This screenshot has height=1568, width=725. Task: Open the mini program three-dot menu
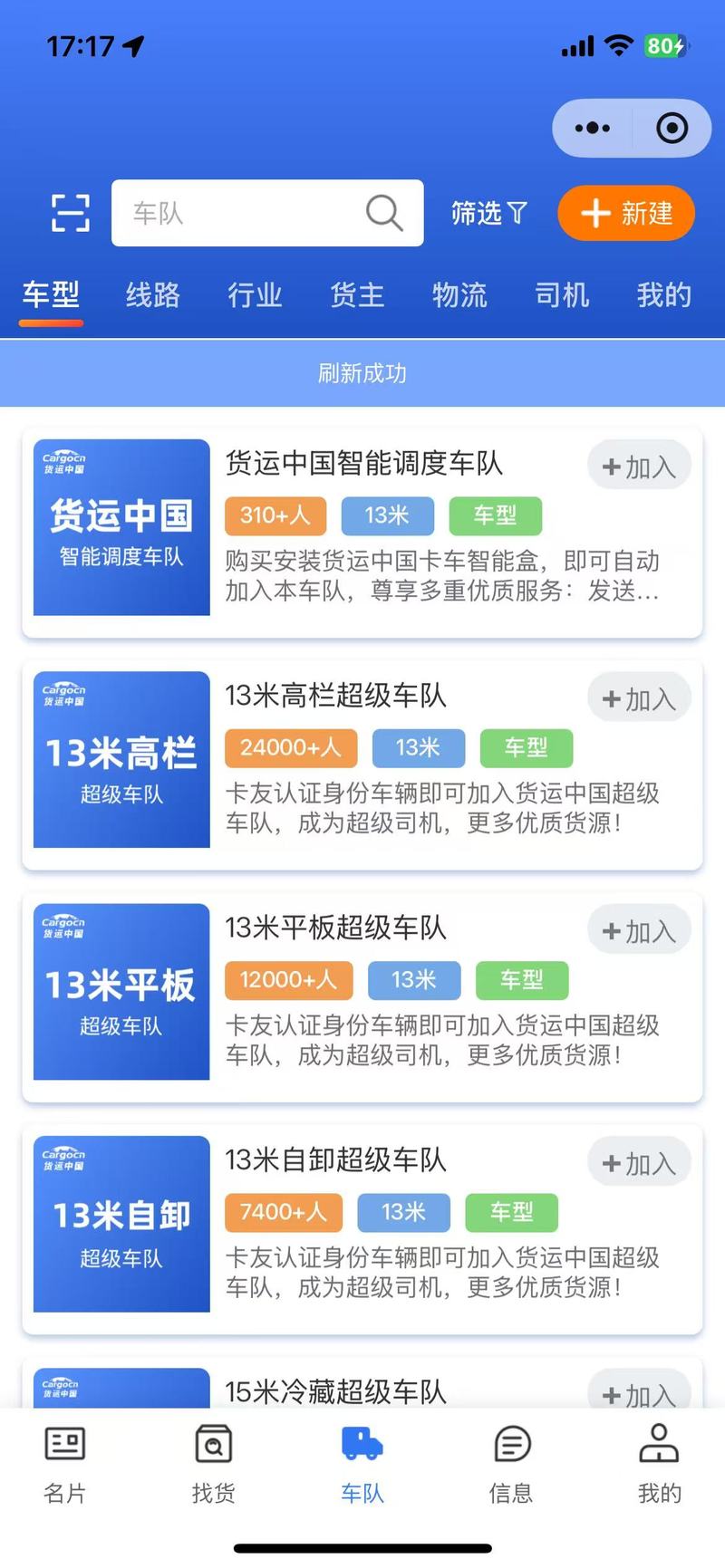coord(592,128)
